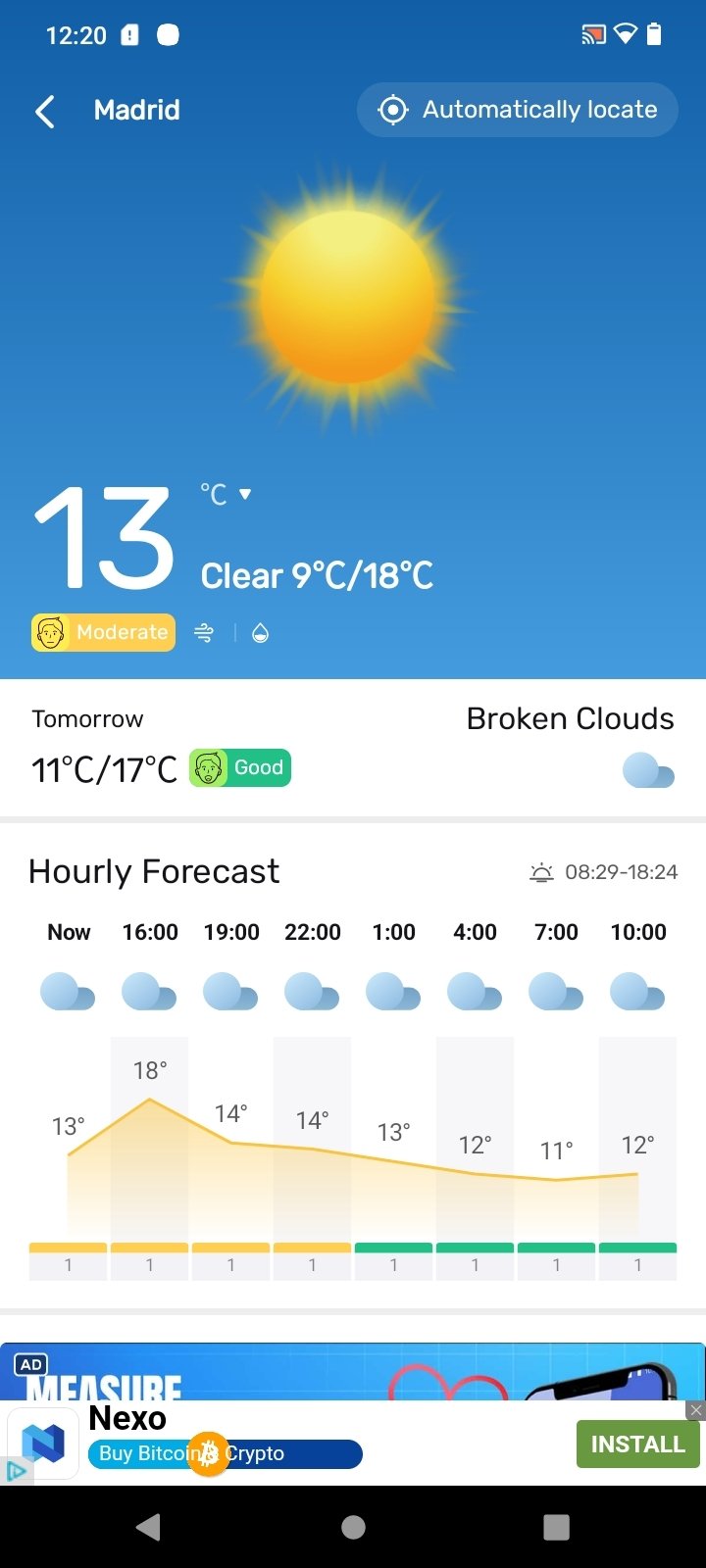The height and width of the screenshot is (1568, 706).
Task: Open tomorrow's Broken Clouds forecast card
Action: tap(353, 747)
